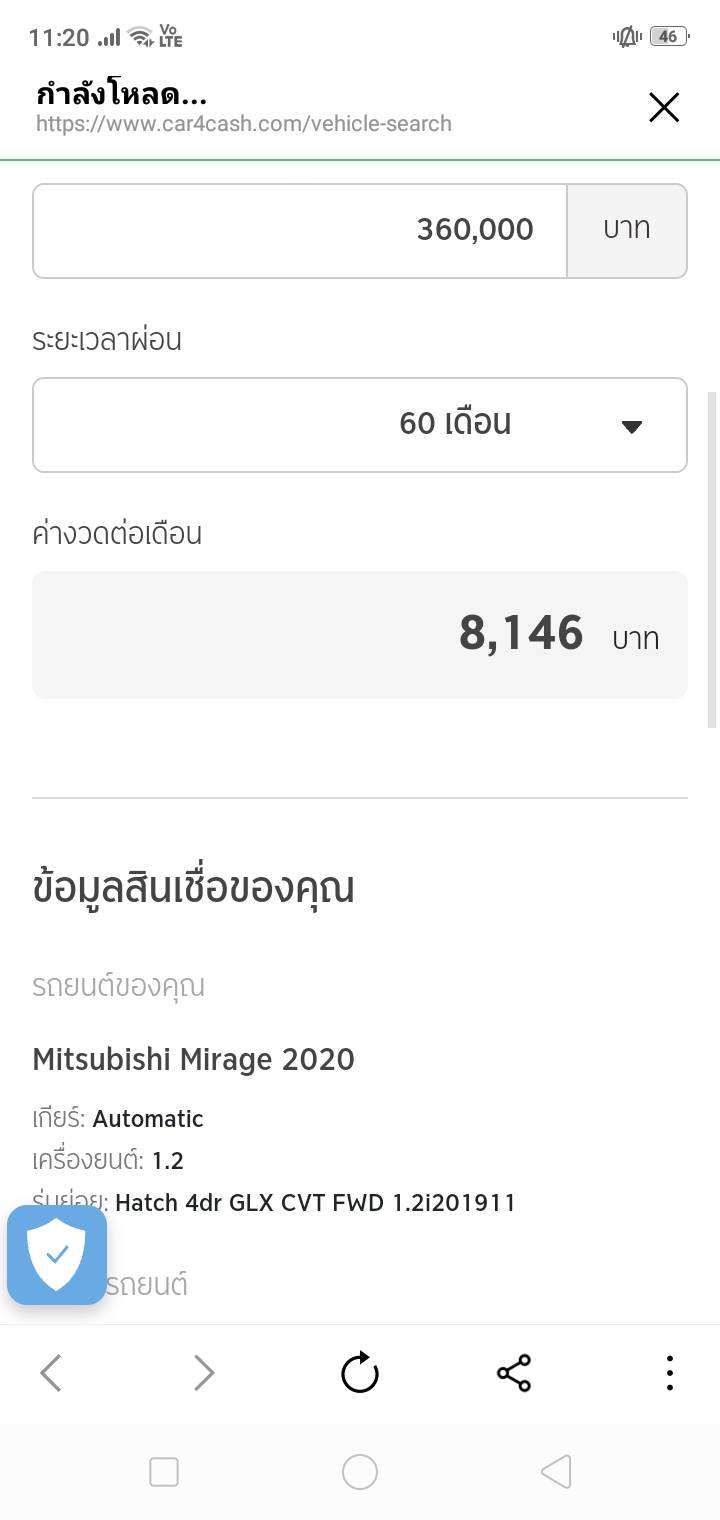Edit the 360,000 baht loan amount field
This screenshot has width=720, height=1520.
300,230
